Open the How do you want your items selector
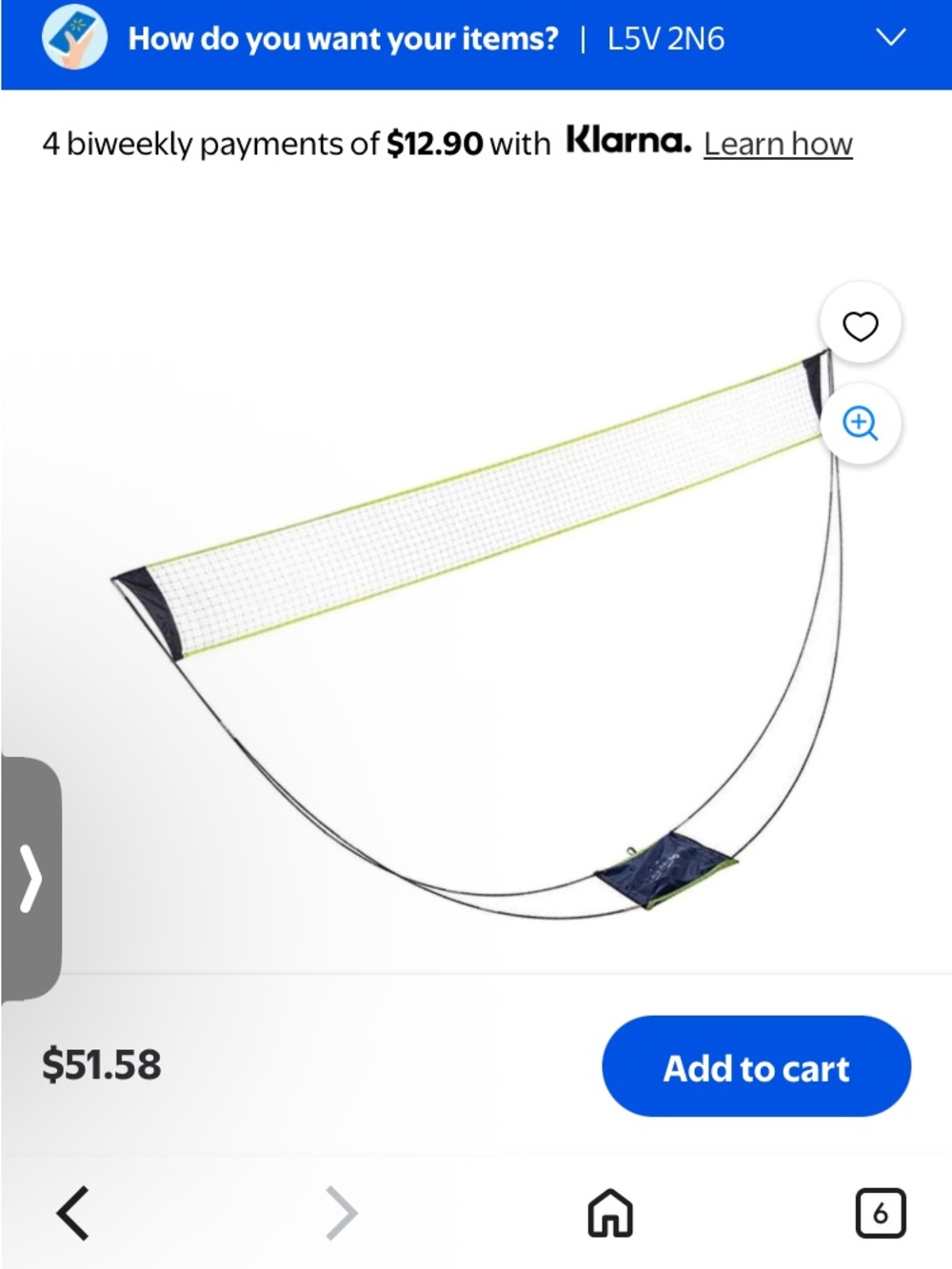Image resolution: width=952 pixels, height=1269 pixels. coord(343,39)
